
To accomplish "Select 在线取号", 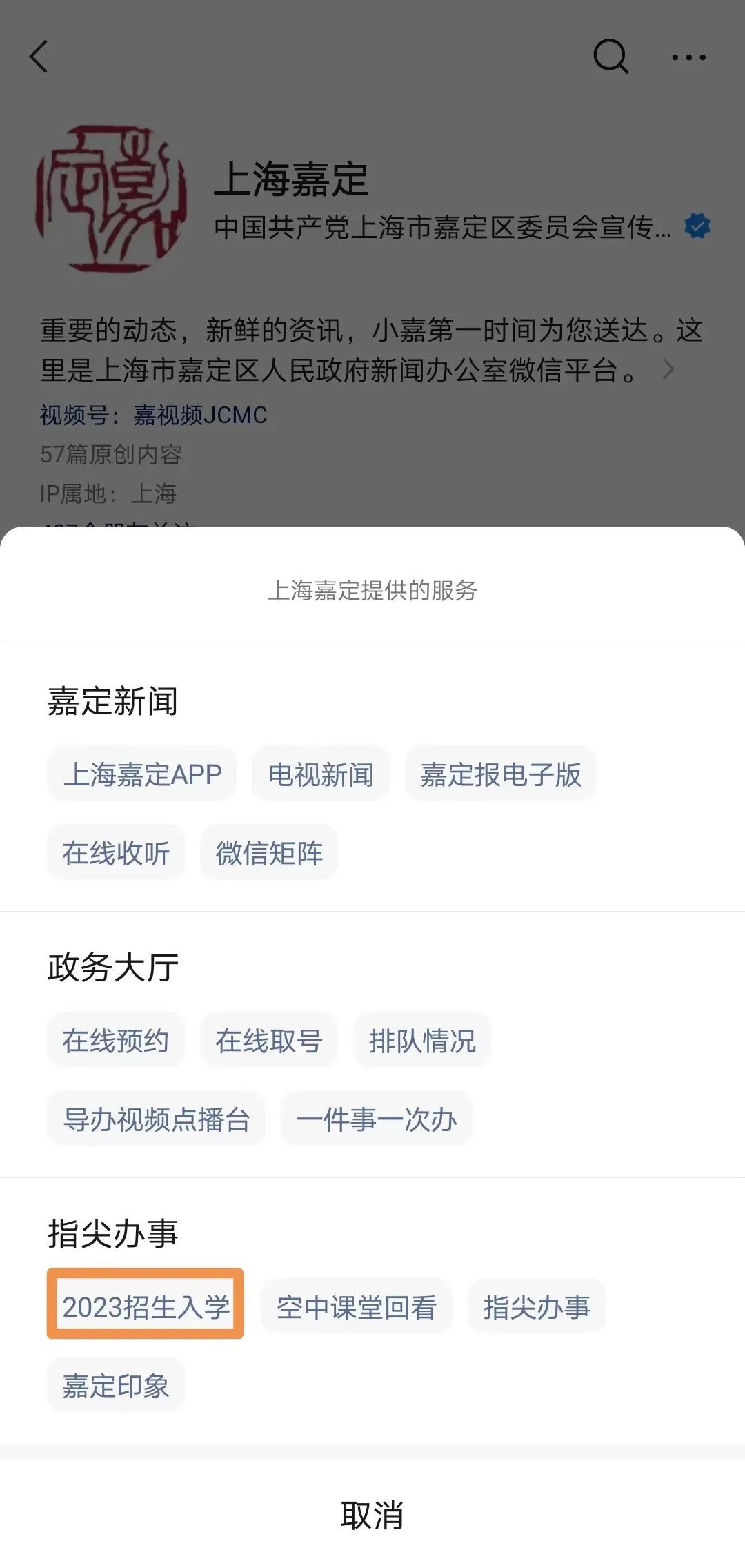I will [269, 1040].
